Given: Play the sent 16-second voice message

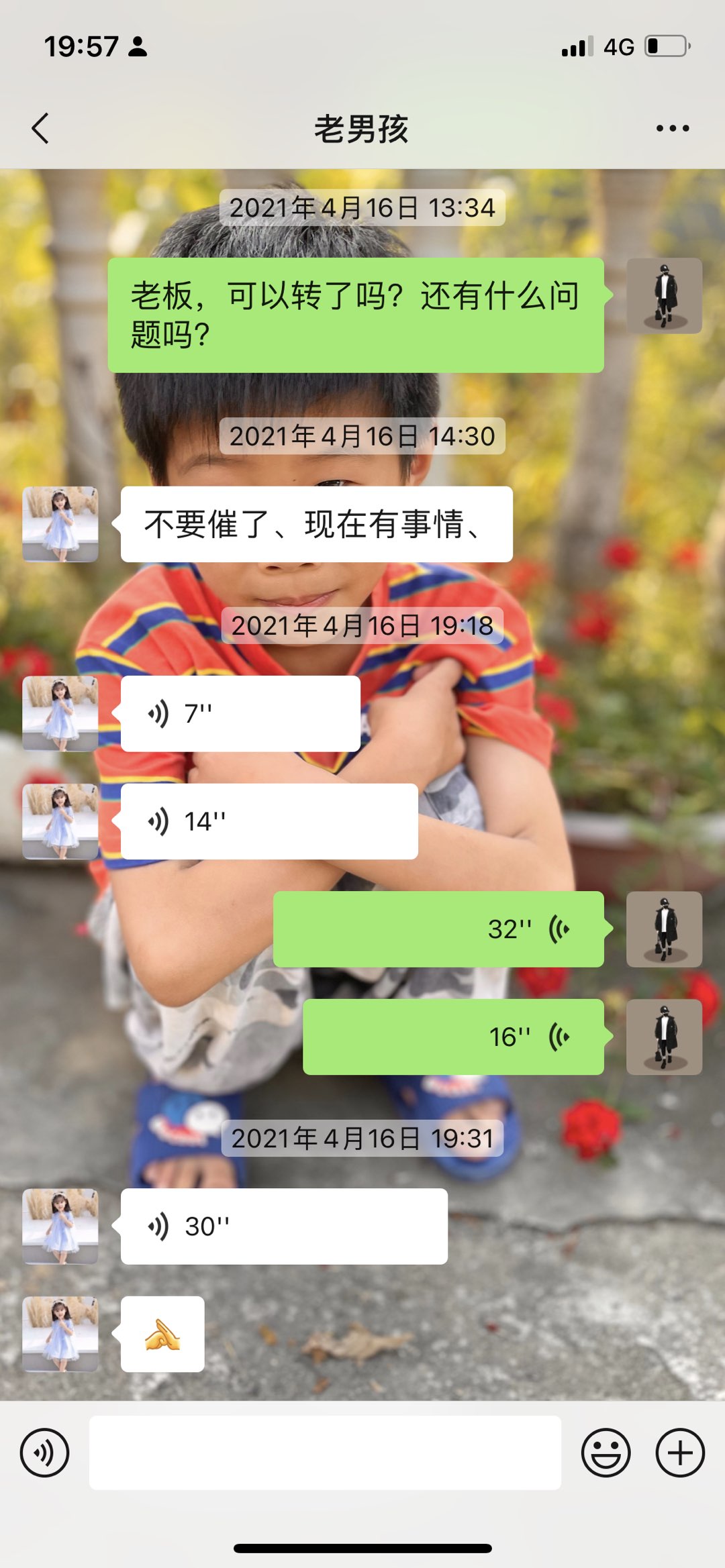Looking at the screenshot, I should click(453, 1037).
